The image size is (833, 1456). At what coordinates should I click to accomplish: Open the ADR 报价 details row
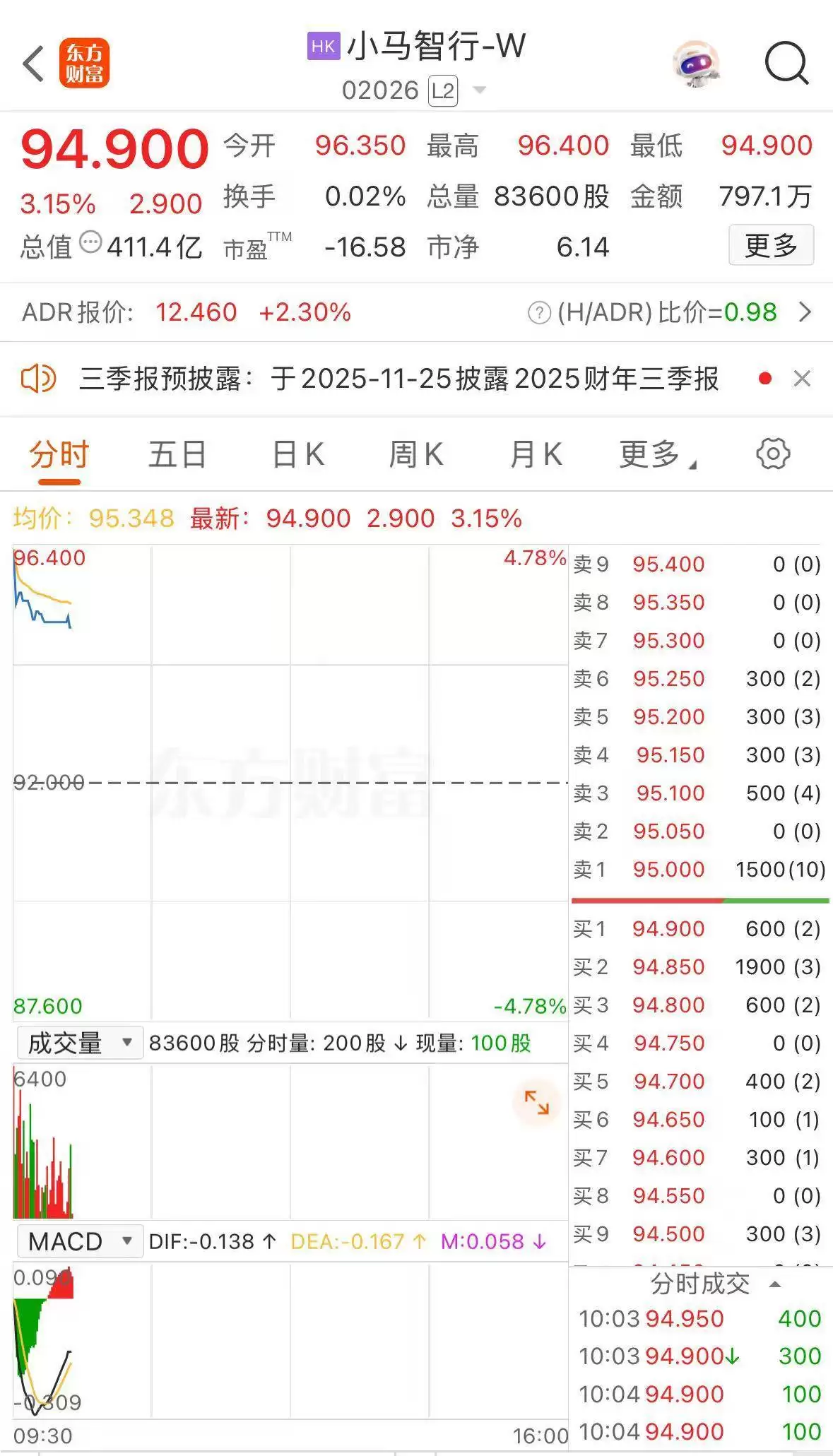pyautogui.click(x=804, y=312)
